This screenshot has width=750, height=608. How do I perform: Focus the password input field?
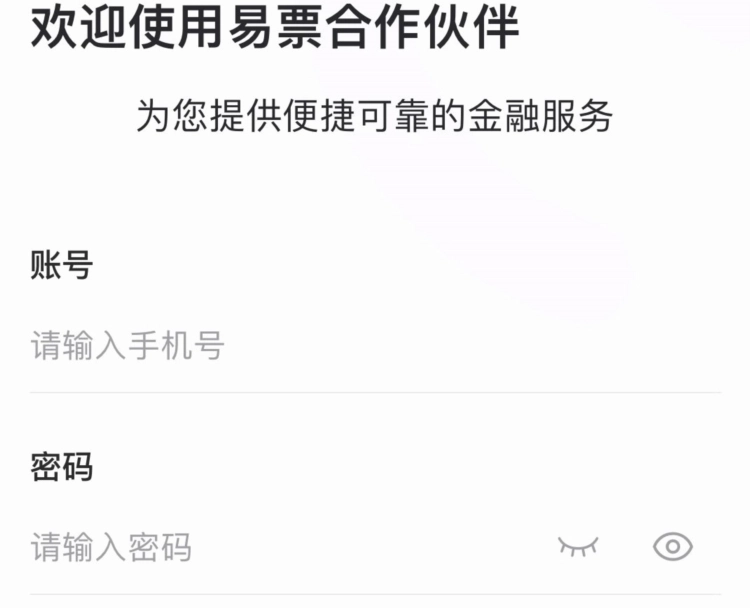click(287, 547)
